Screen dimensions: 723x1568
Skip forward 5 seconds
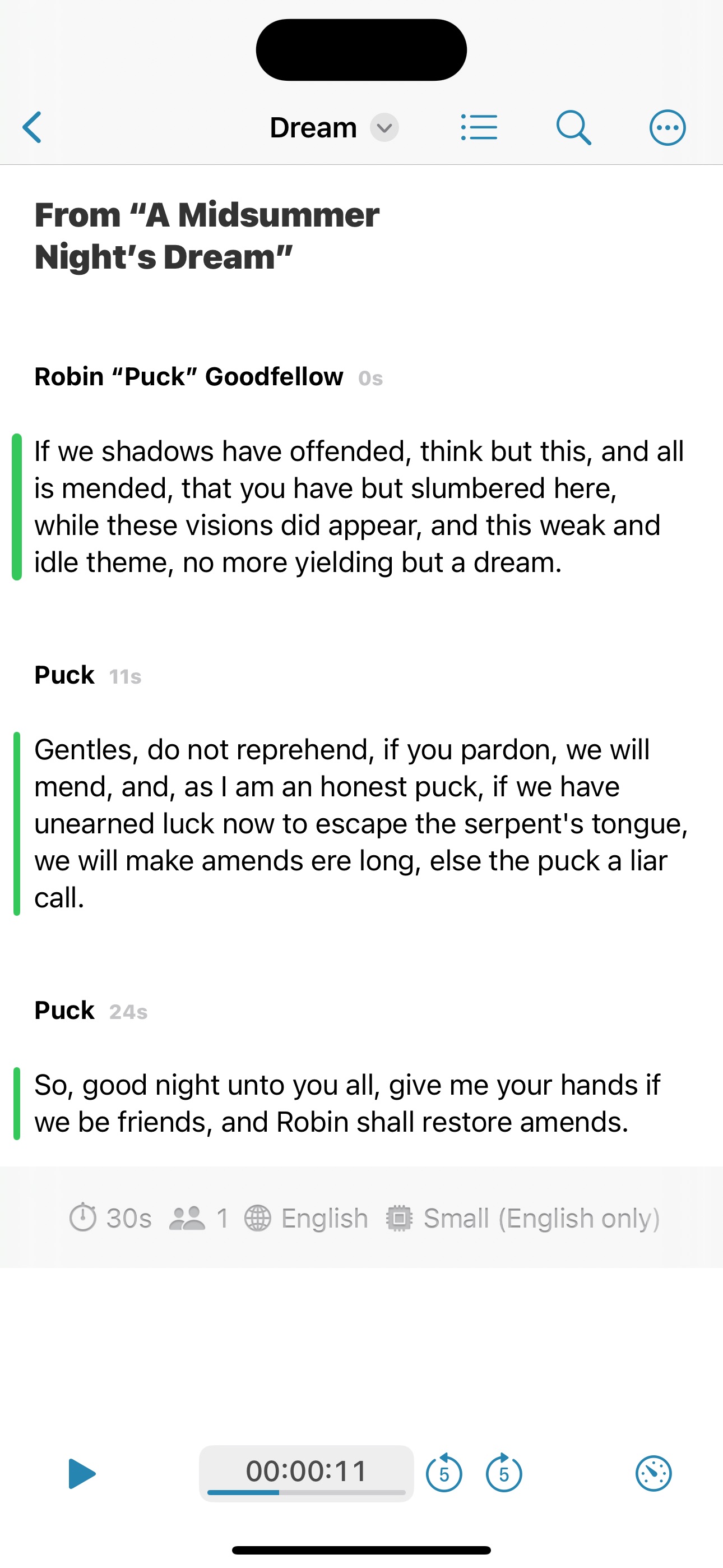point(504,1473)
